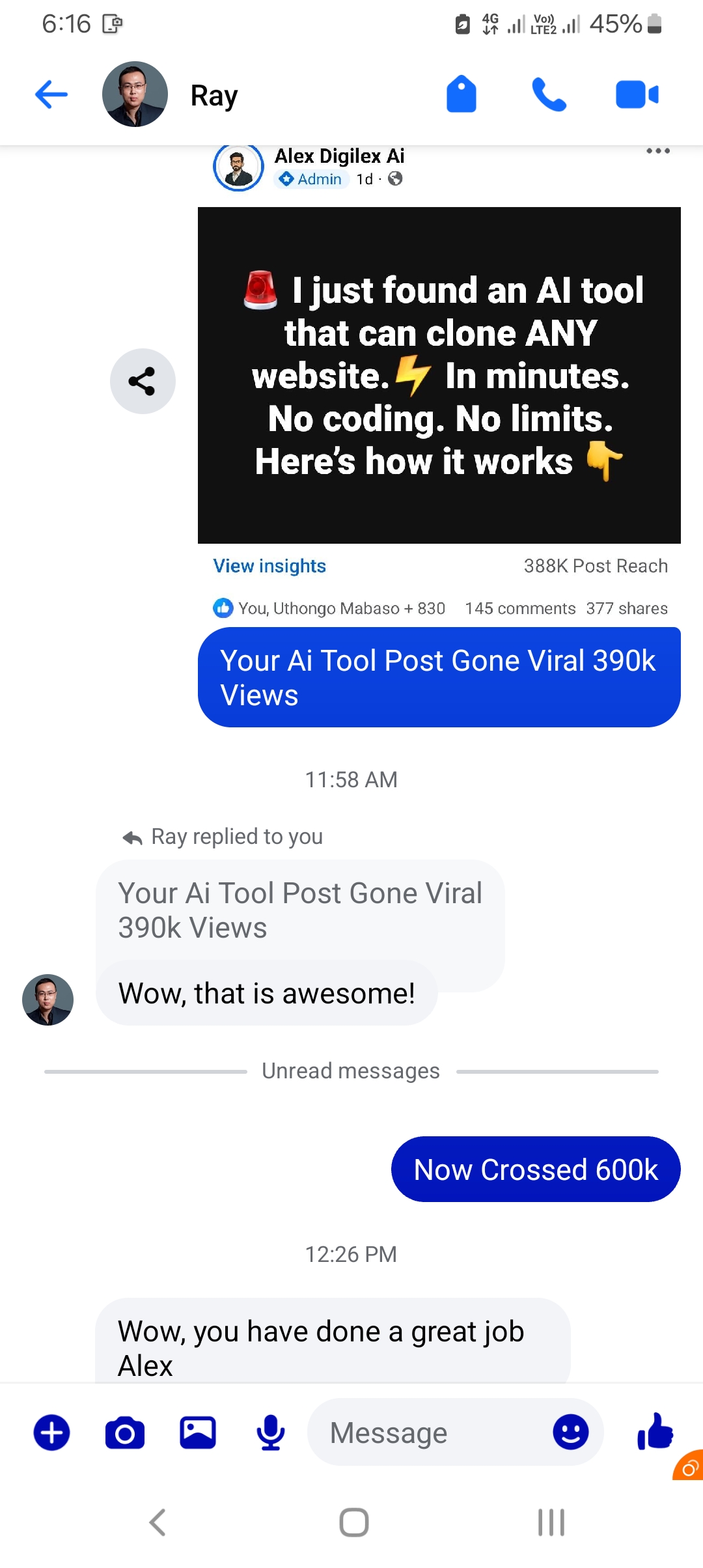Viewport: 703px width, 1568px height.
Task: Open the quoted reply 'Your Ai Tool Post'
Action: point(300,910)
